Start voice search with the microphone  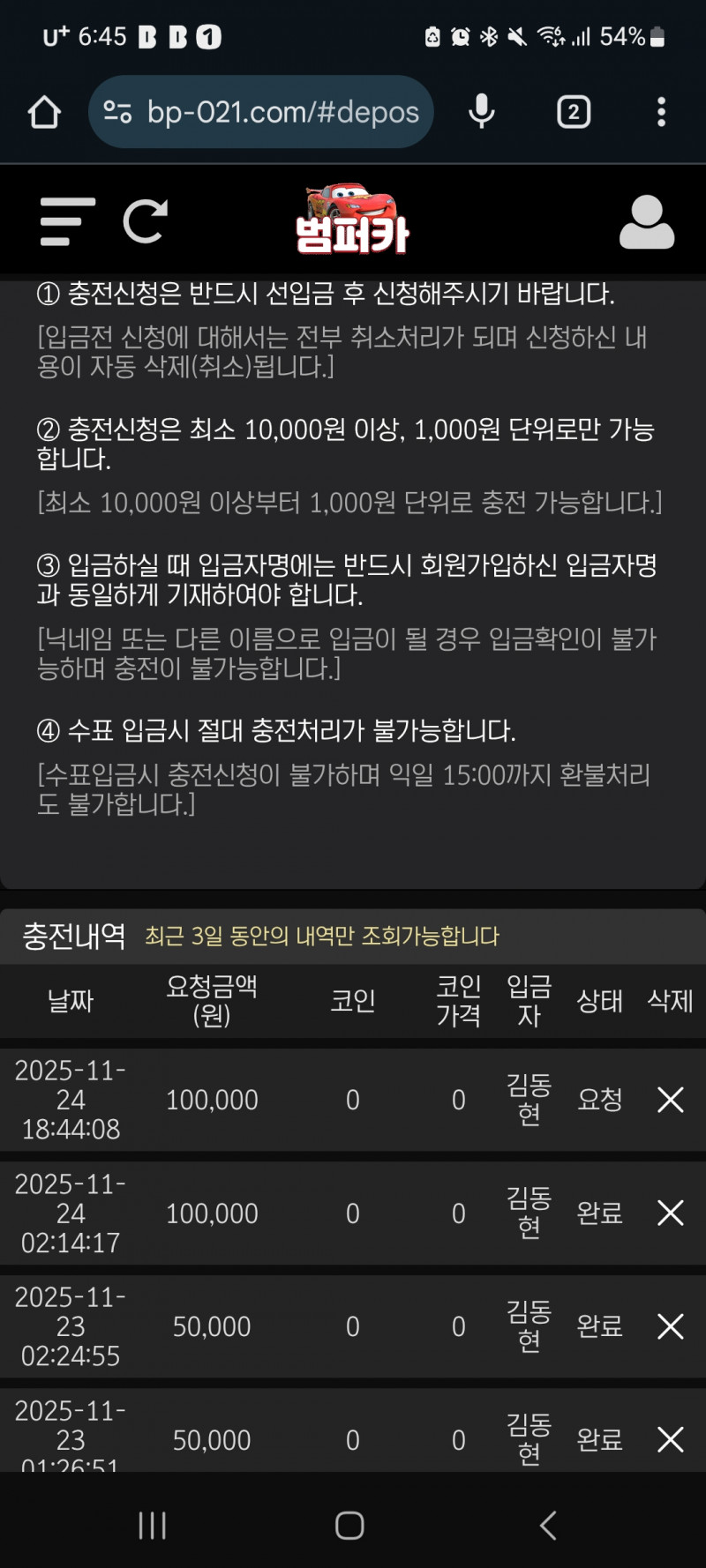click(x=482, y=112)
